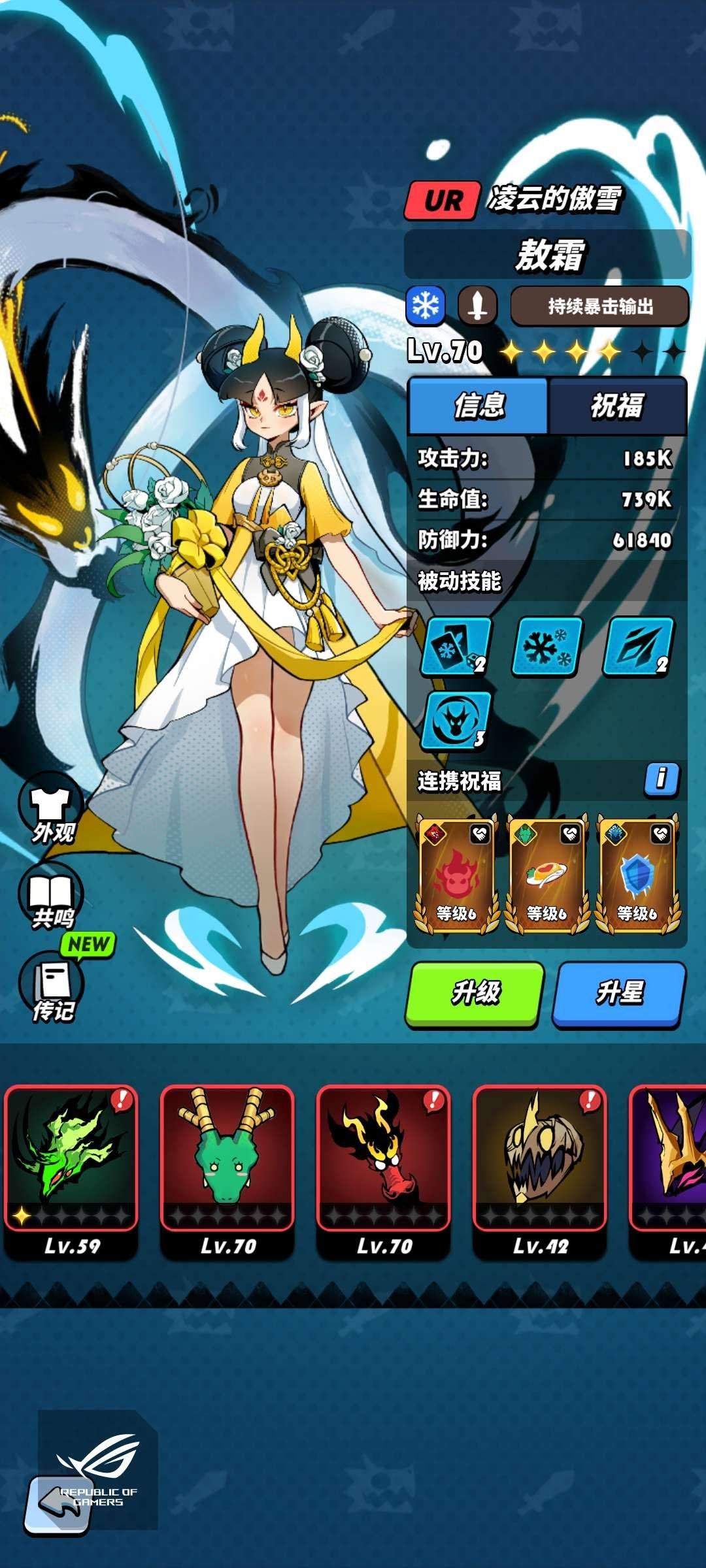The height and width of the screenshot is (1568, 706).
Task: Open the info icon beside 连携祝福
Action: click(662, 779)
